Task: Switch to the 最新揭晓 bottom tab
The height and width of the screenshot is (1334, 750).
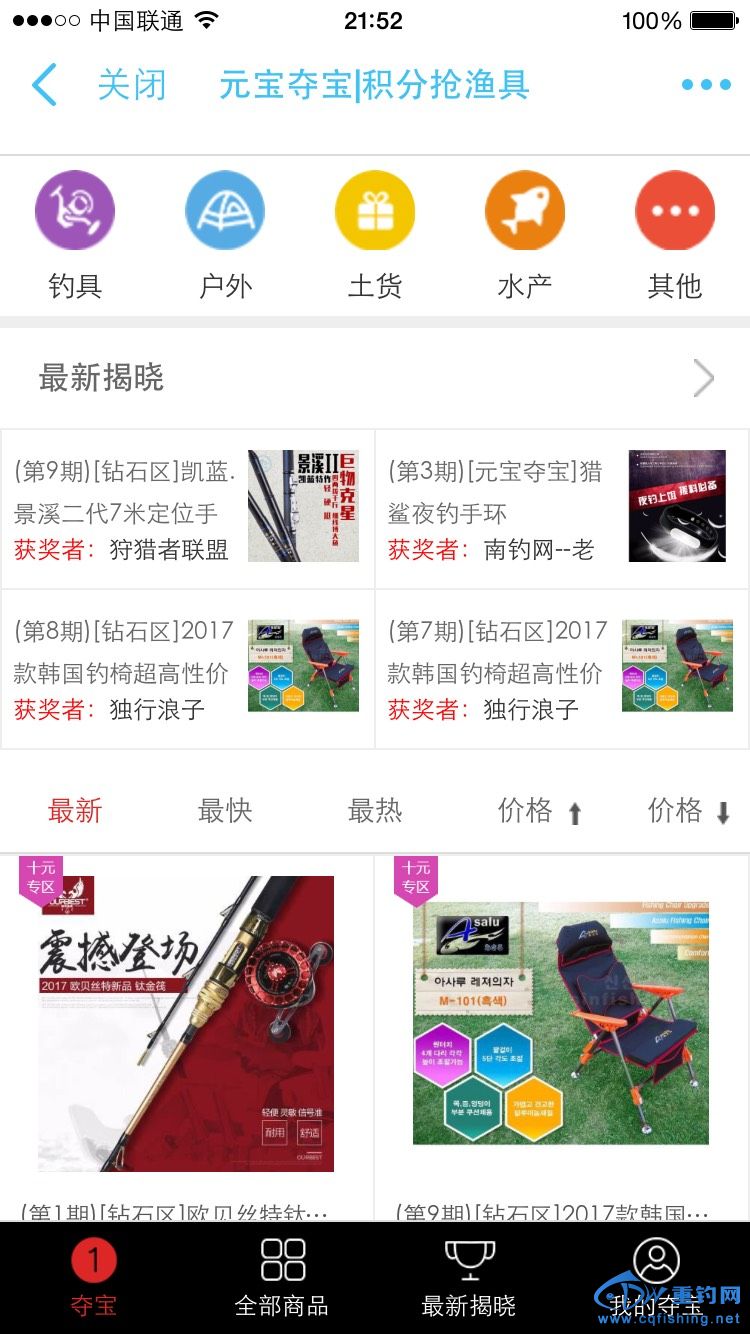Action: click(468, 1277)
